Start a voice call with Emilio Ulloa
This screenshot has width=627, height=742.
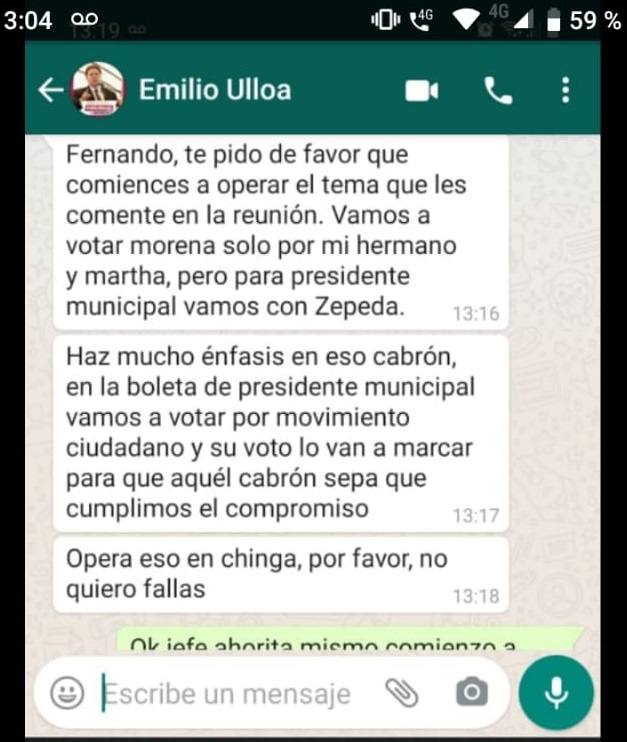[x=497, y=91]
